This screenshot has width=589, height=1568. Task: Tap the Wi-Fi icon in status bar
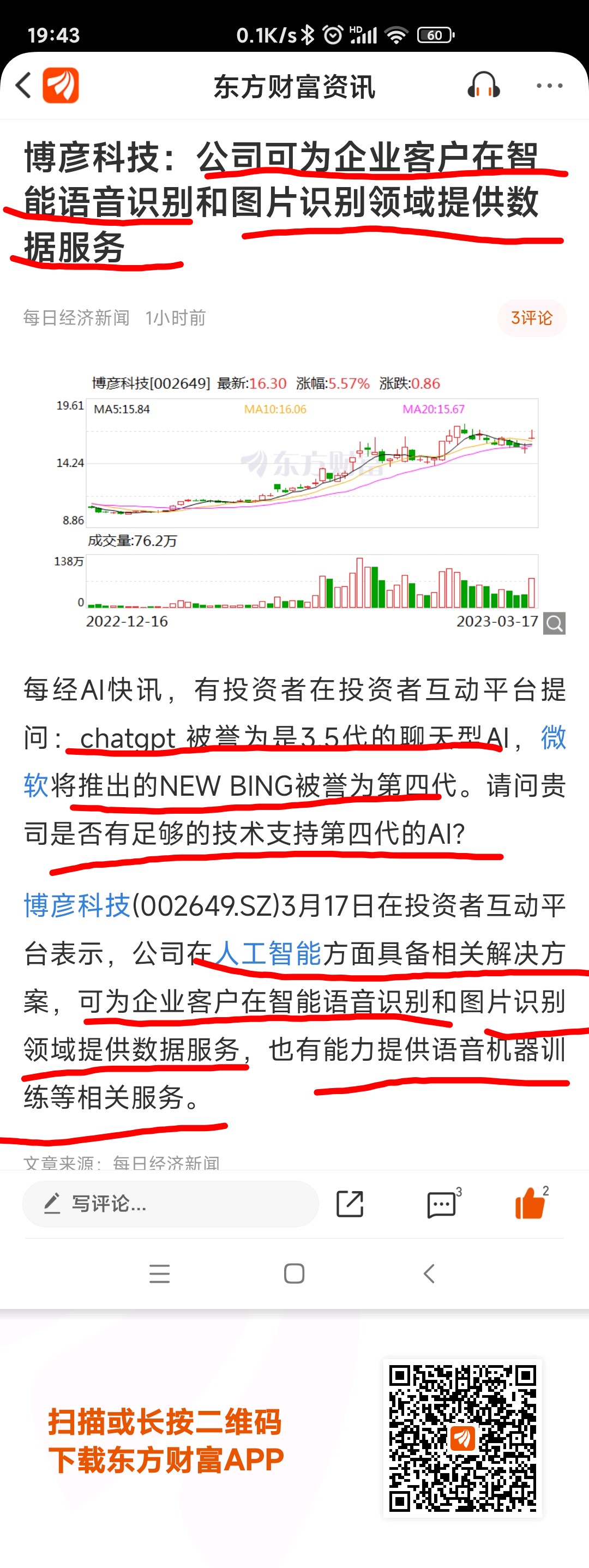tap(396, 35)
